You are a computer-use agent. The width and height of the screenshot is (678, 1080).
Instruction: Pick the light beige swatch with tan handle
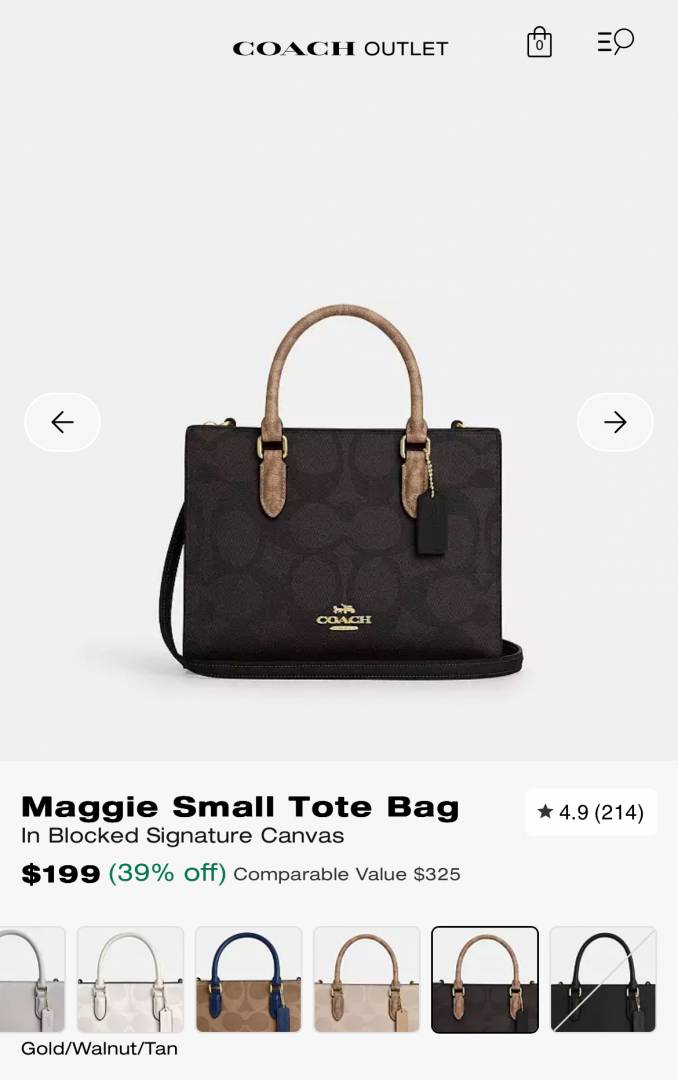[x=366, y=979]
